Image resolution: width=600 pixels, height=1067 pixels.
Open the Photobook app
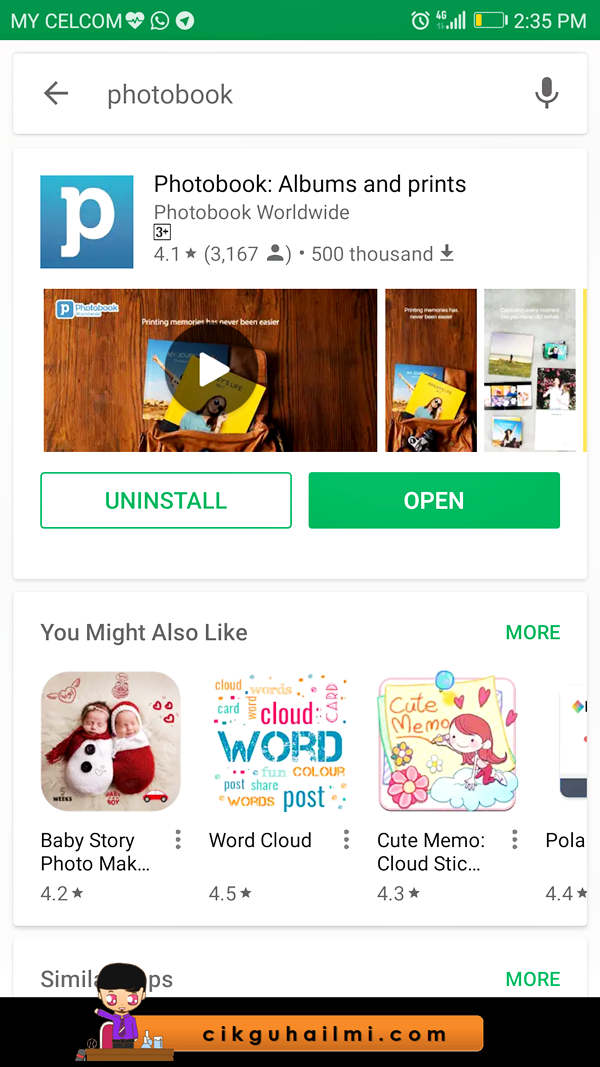click(x=434, y=500)
